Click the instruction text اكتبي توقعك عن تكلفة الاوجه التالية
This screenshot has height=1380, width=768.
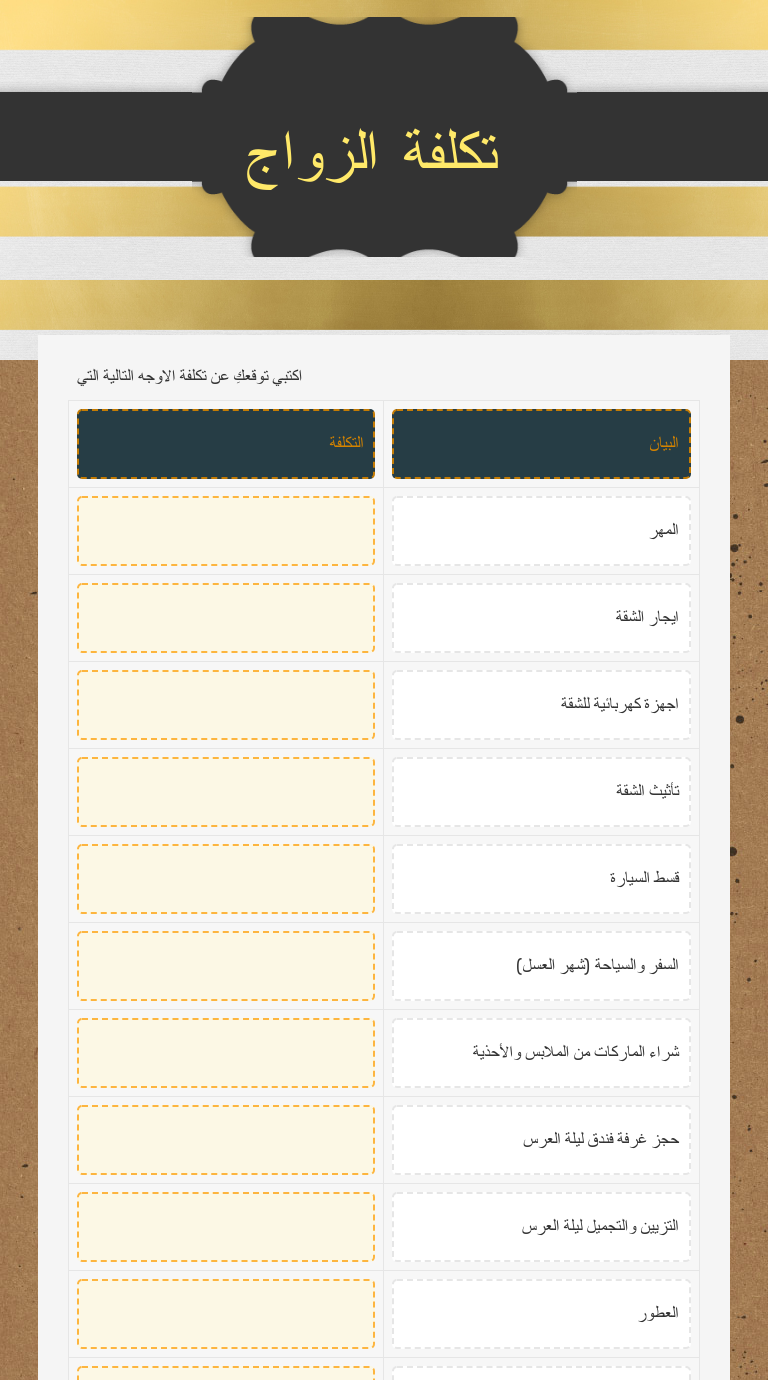(x=189, y=375)
